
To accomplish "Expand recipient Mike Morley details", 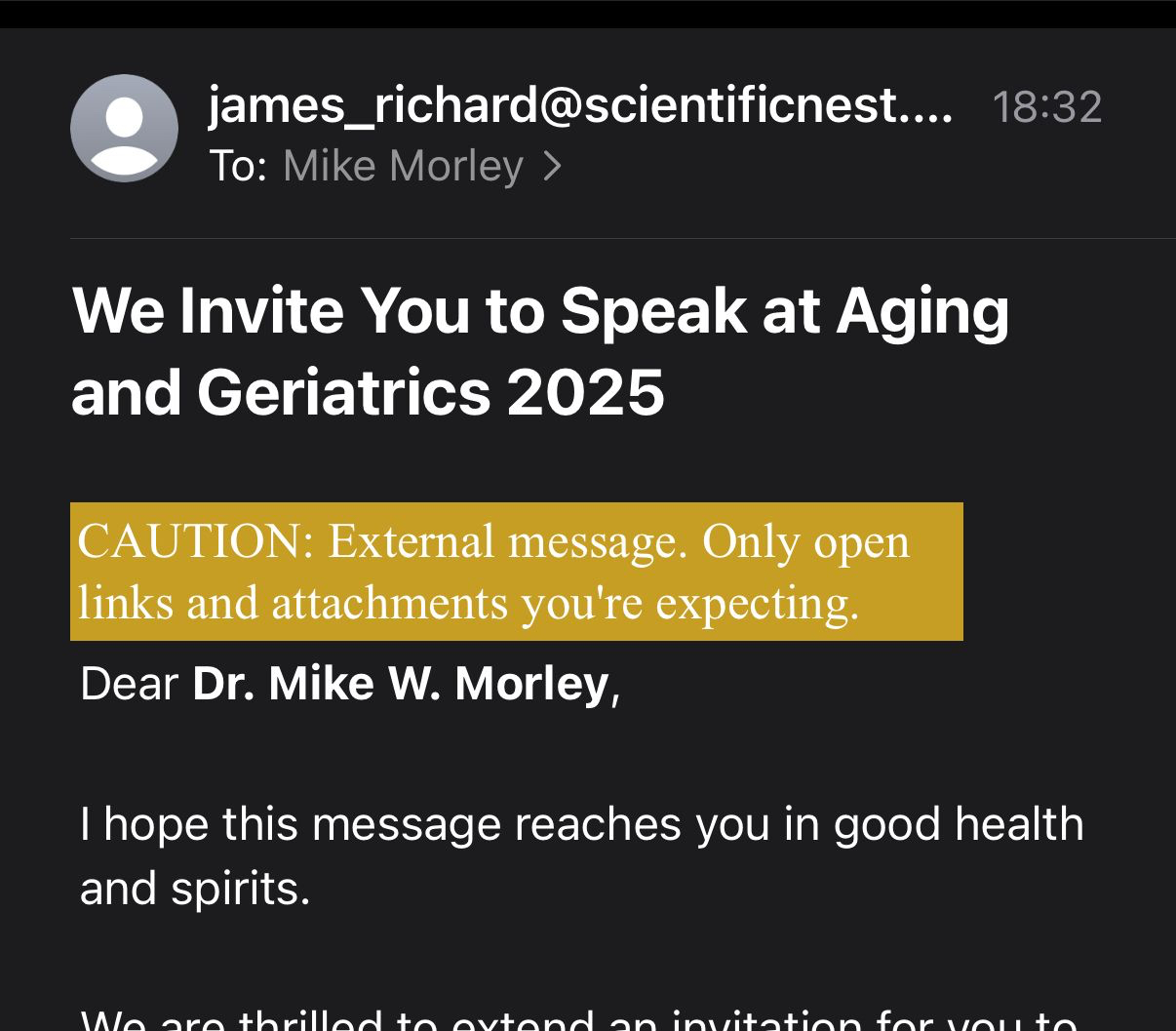I will point(421,166).
